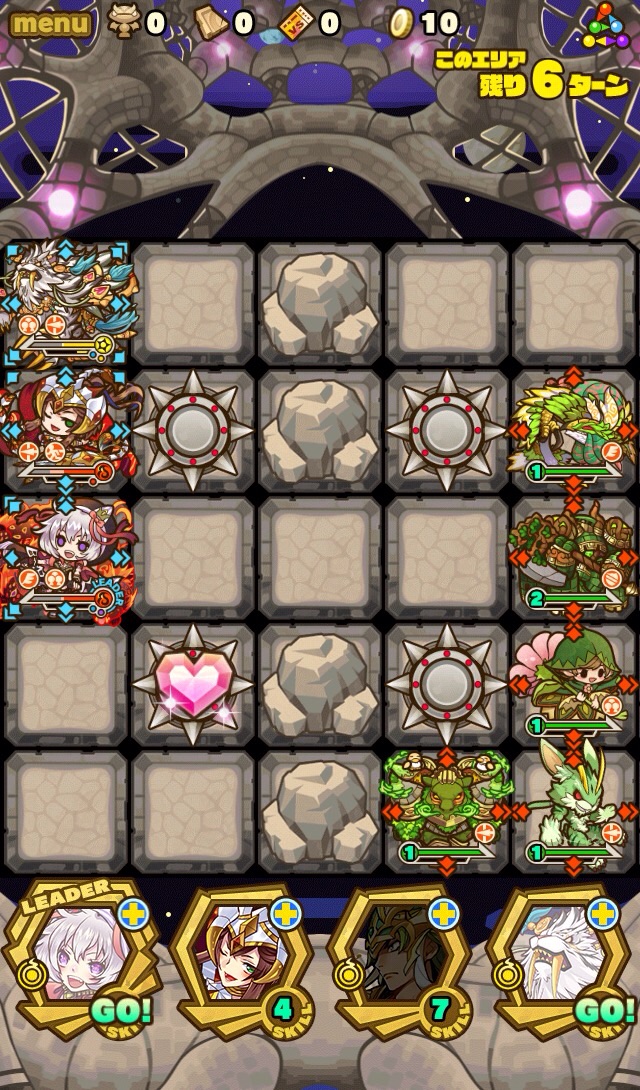Open the game menu button
The height and width of the screenshot is (1090, 640).
pos(50,22)
